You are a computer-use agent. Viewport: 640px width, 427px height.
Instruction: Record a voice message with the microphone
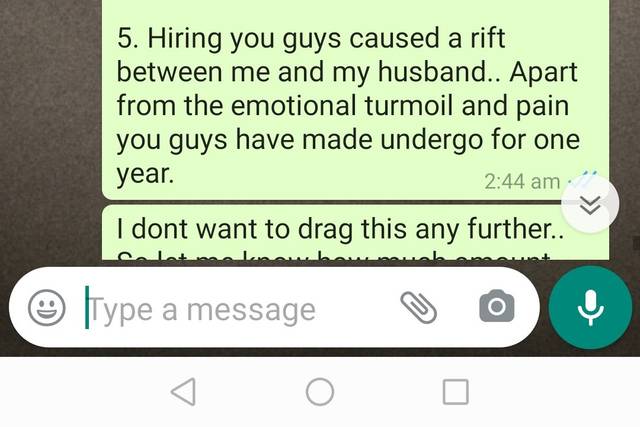coord(590,308)
